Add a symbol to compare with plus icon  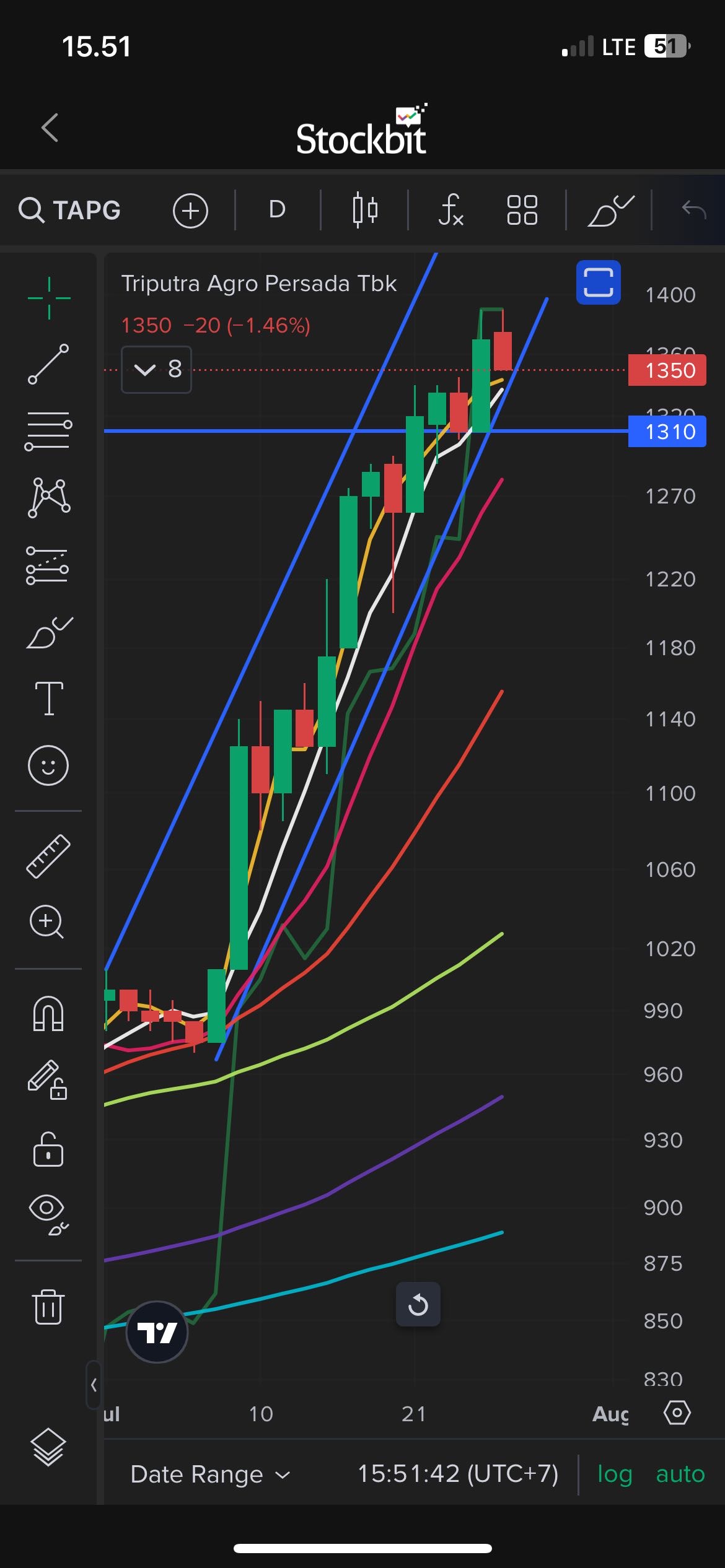pos(190,211)
